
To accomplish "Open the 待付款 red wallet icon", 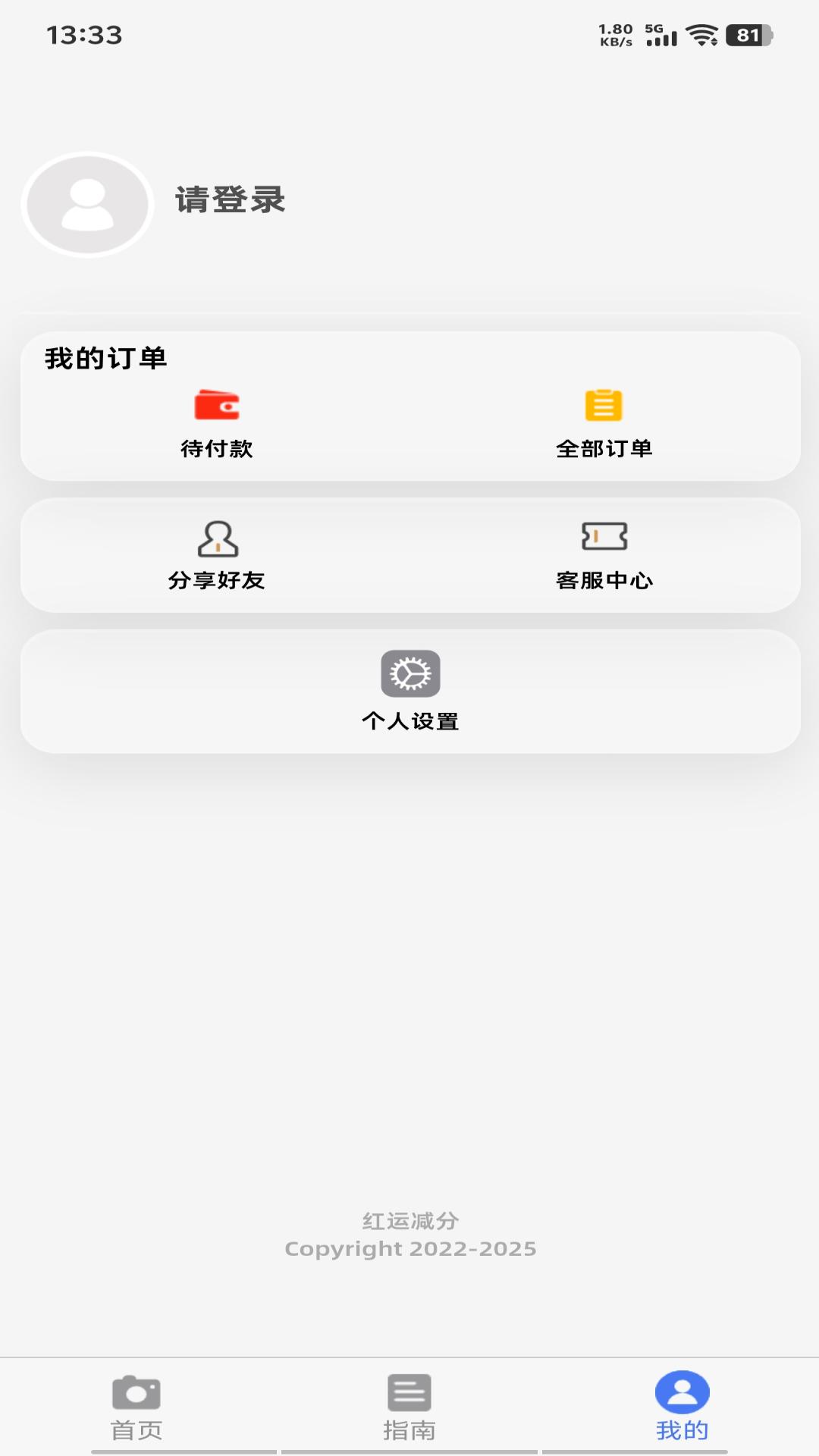I will pyautogui.click(x=216, y=406).
